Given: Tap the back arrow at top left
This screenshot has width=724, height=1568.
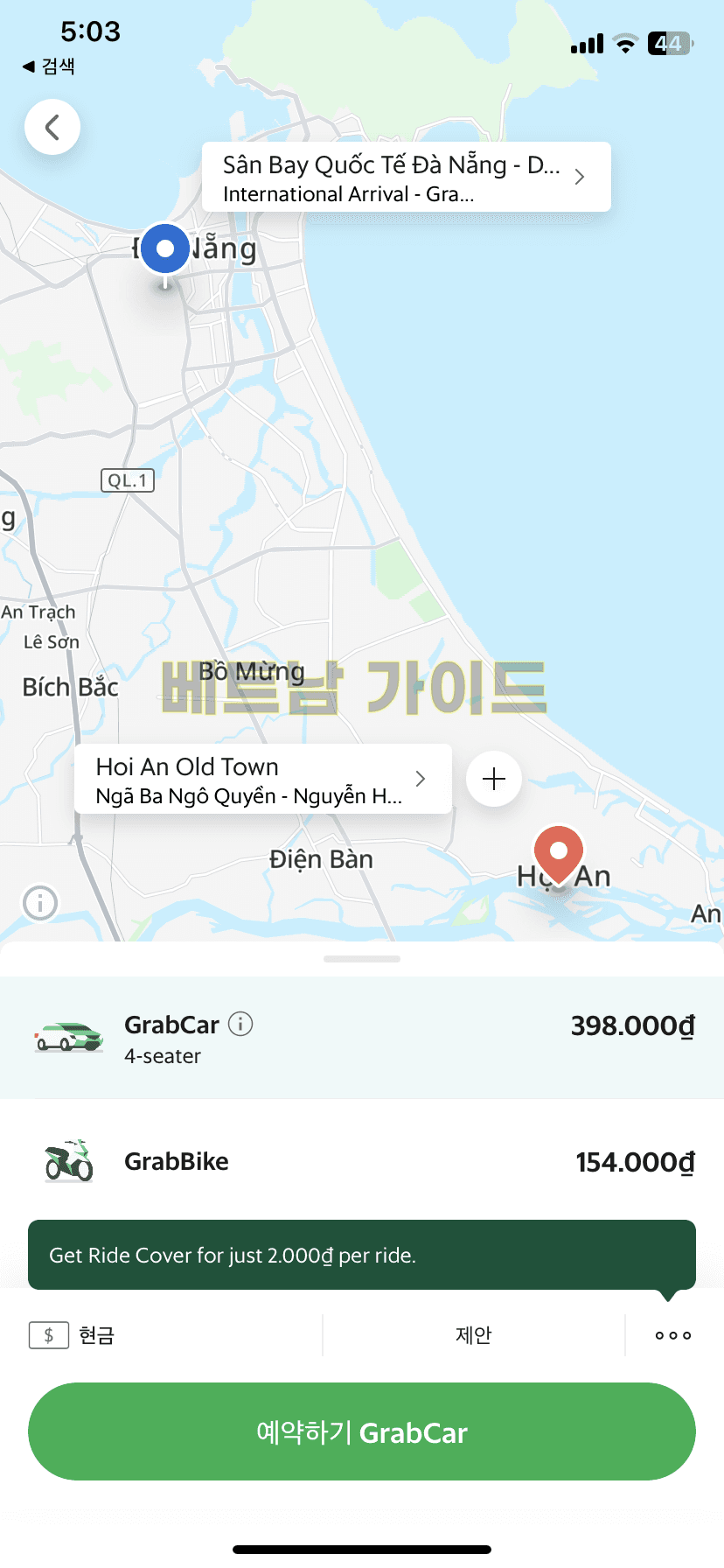Looking at the screenshot, I should pyautogui.click(x=52, y=126).
